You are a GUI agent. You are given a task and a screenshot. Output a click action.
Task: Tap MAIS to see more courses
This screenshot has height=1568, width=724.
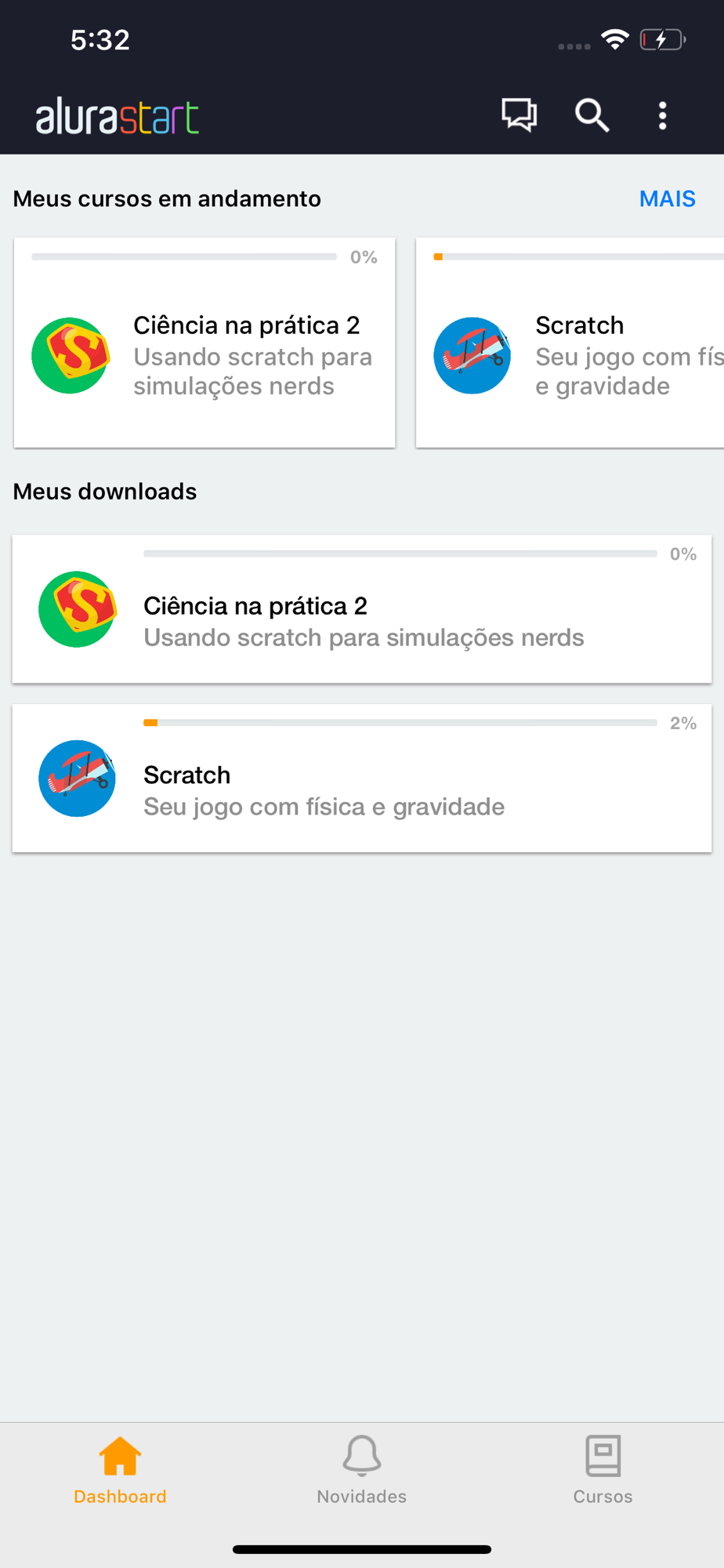(x=668, y=199)
